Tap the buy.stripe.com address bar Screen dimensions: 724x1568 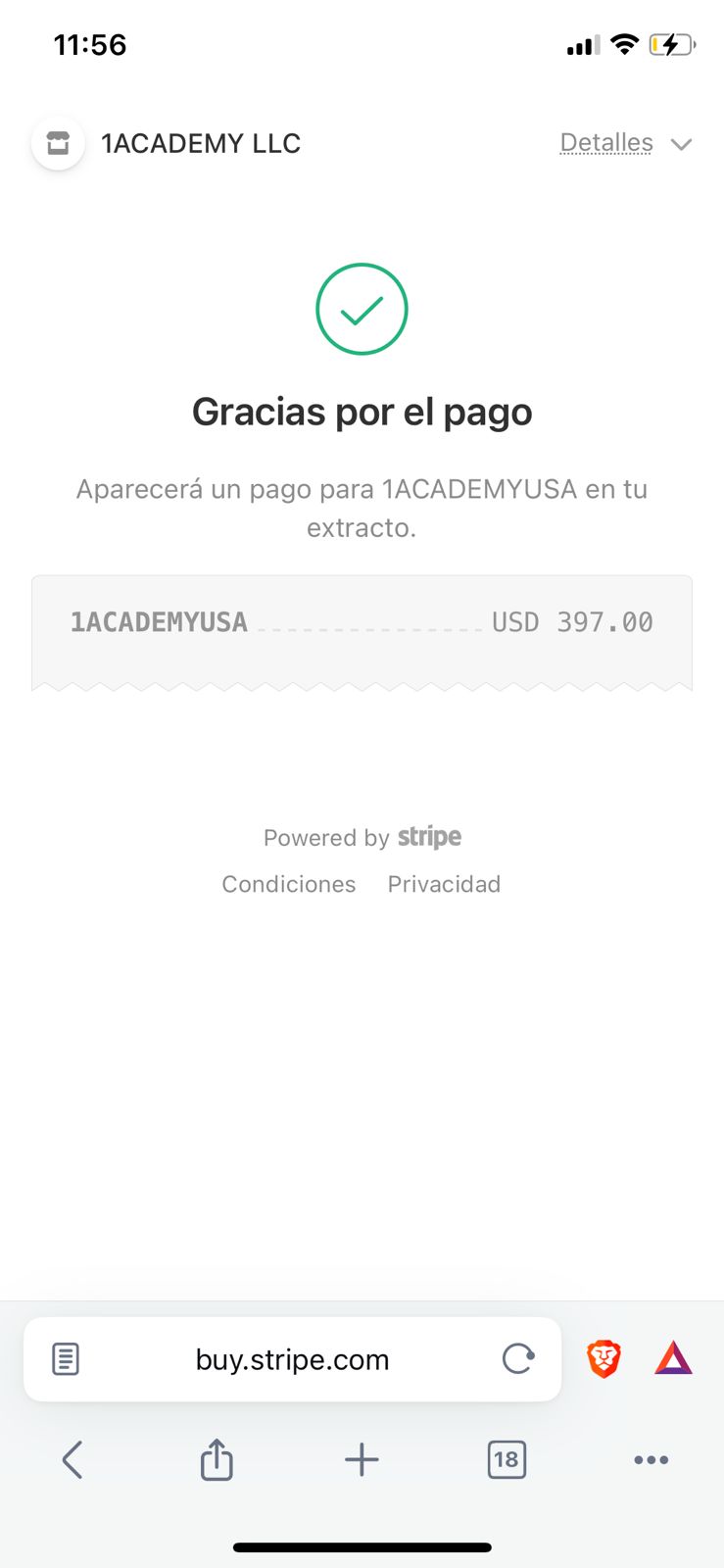coord(292,1359)
